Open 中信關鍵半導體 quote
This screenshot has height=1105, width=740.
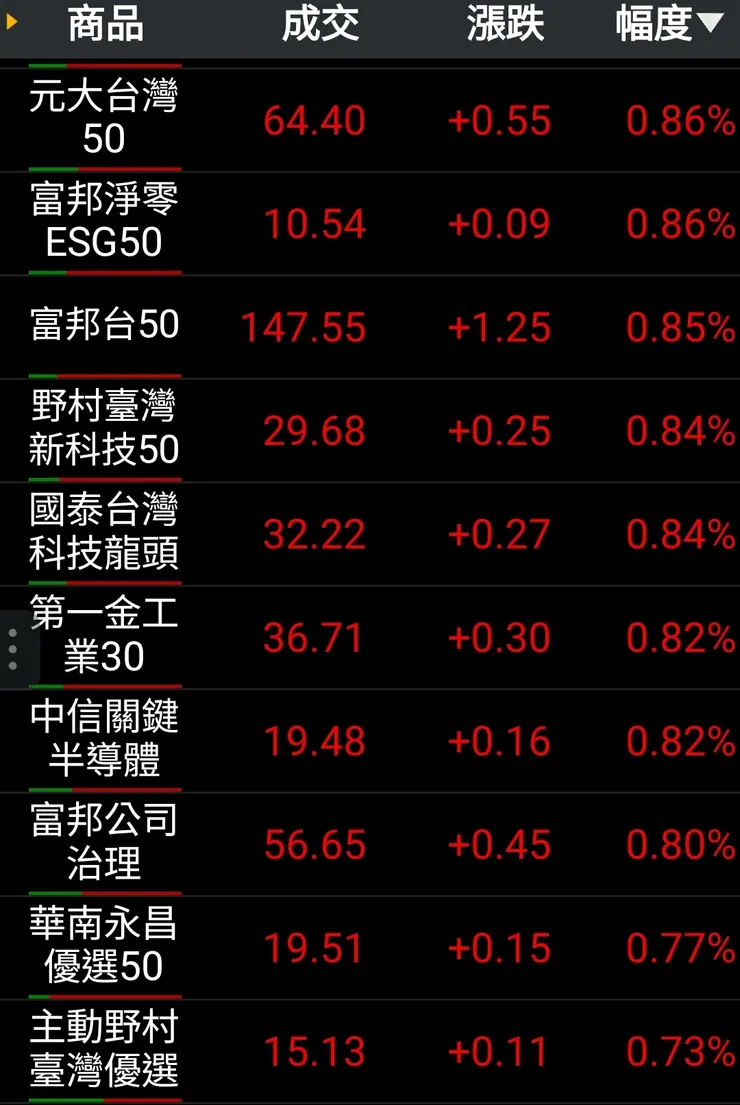(104, 740)
